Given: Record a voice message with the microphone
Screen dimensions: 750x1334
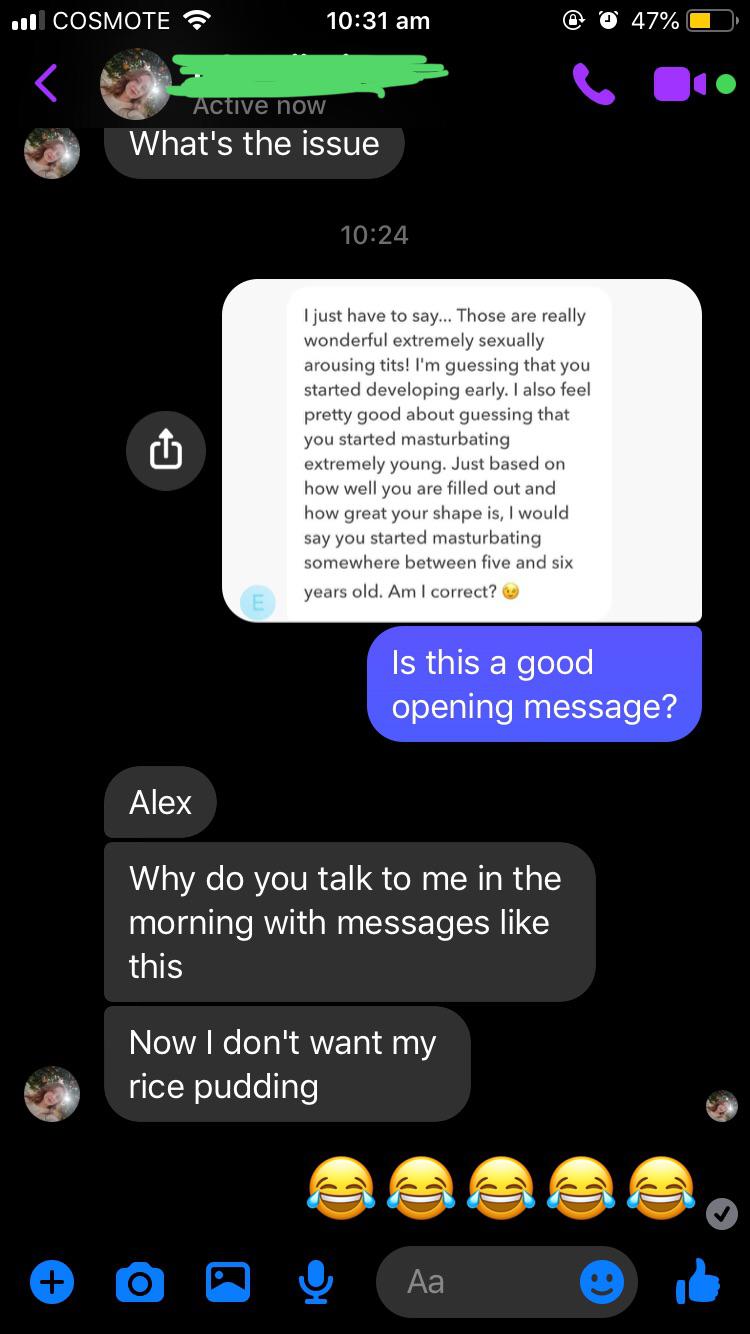Looking at the screenshot, I should pos(316,1281).
